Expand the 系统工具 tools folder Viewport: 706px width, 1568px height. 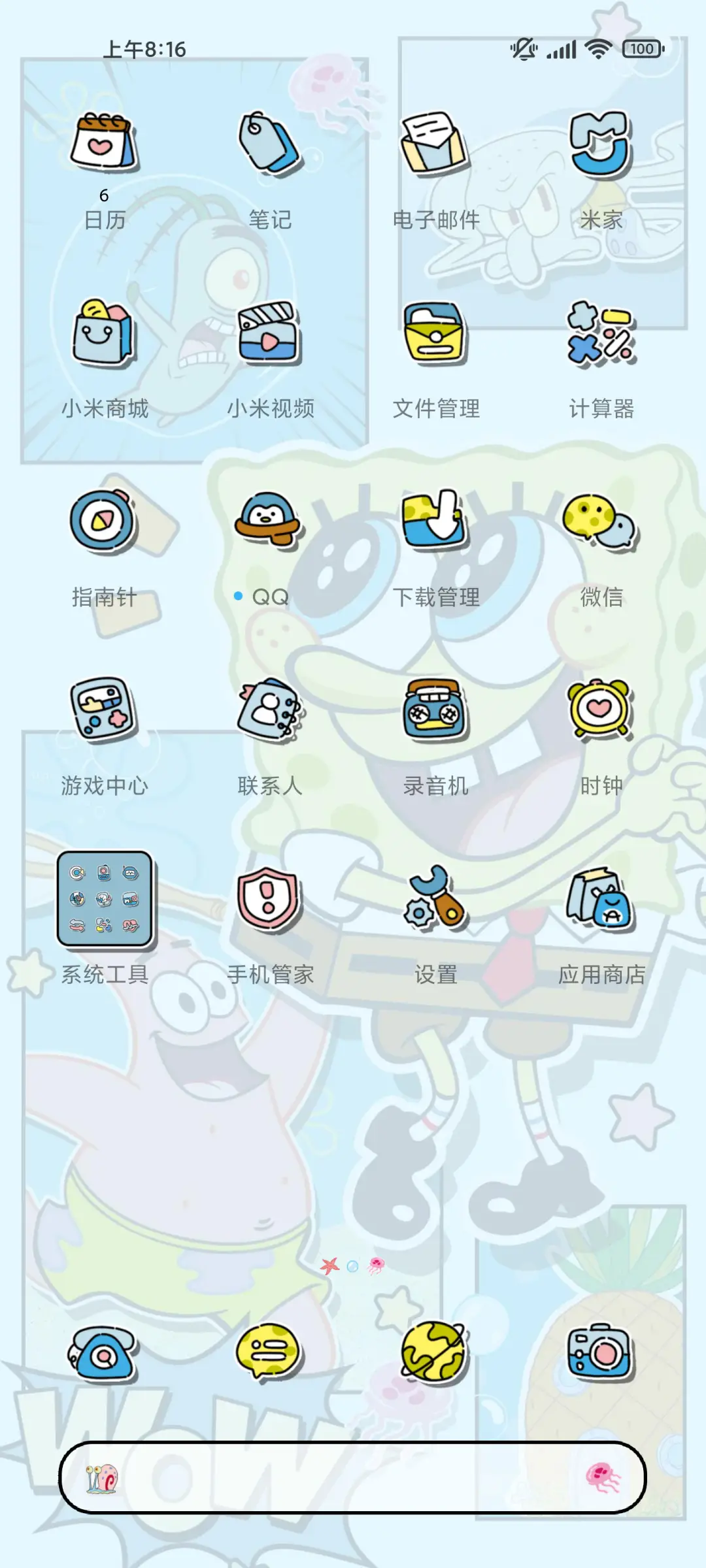click(105, 898)
